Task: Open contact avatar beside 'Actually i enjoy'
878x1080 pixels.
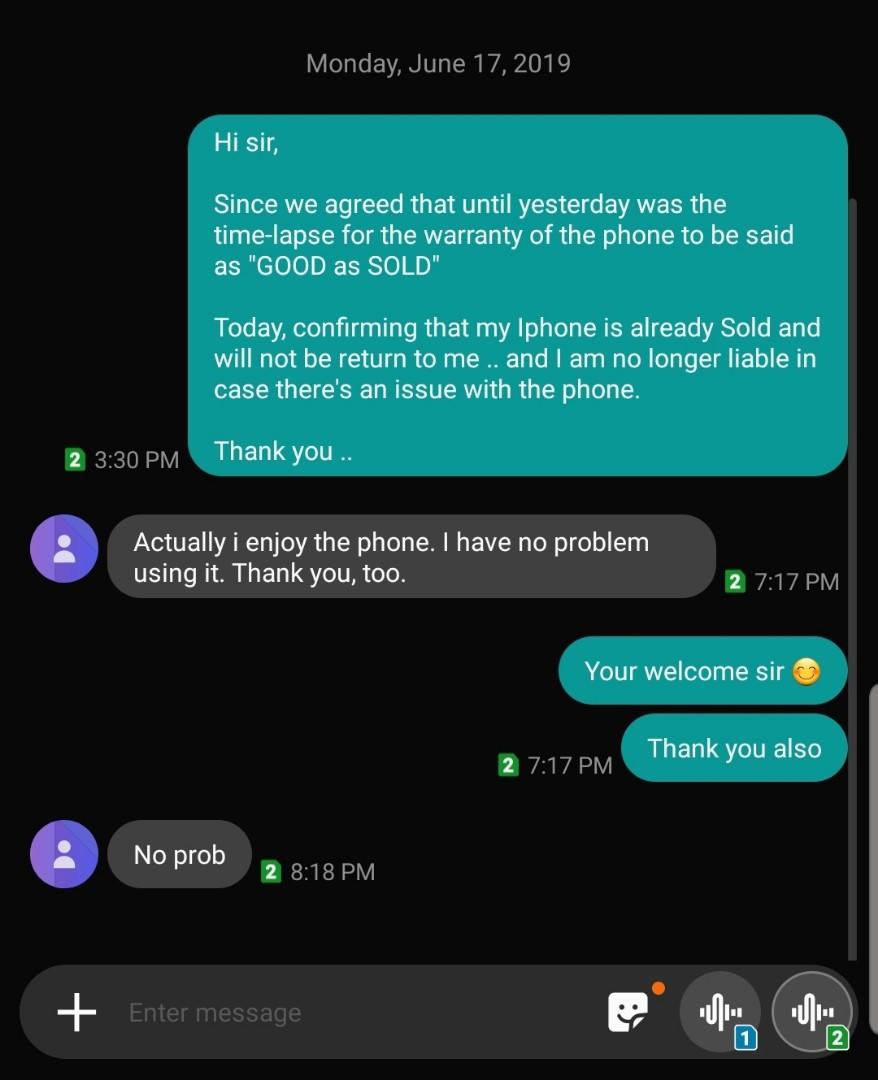Action: point(64,548)
